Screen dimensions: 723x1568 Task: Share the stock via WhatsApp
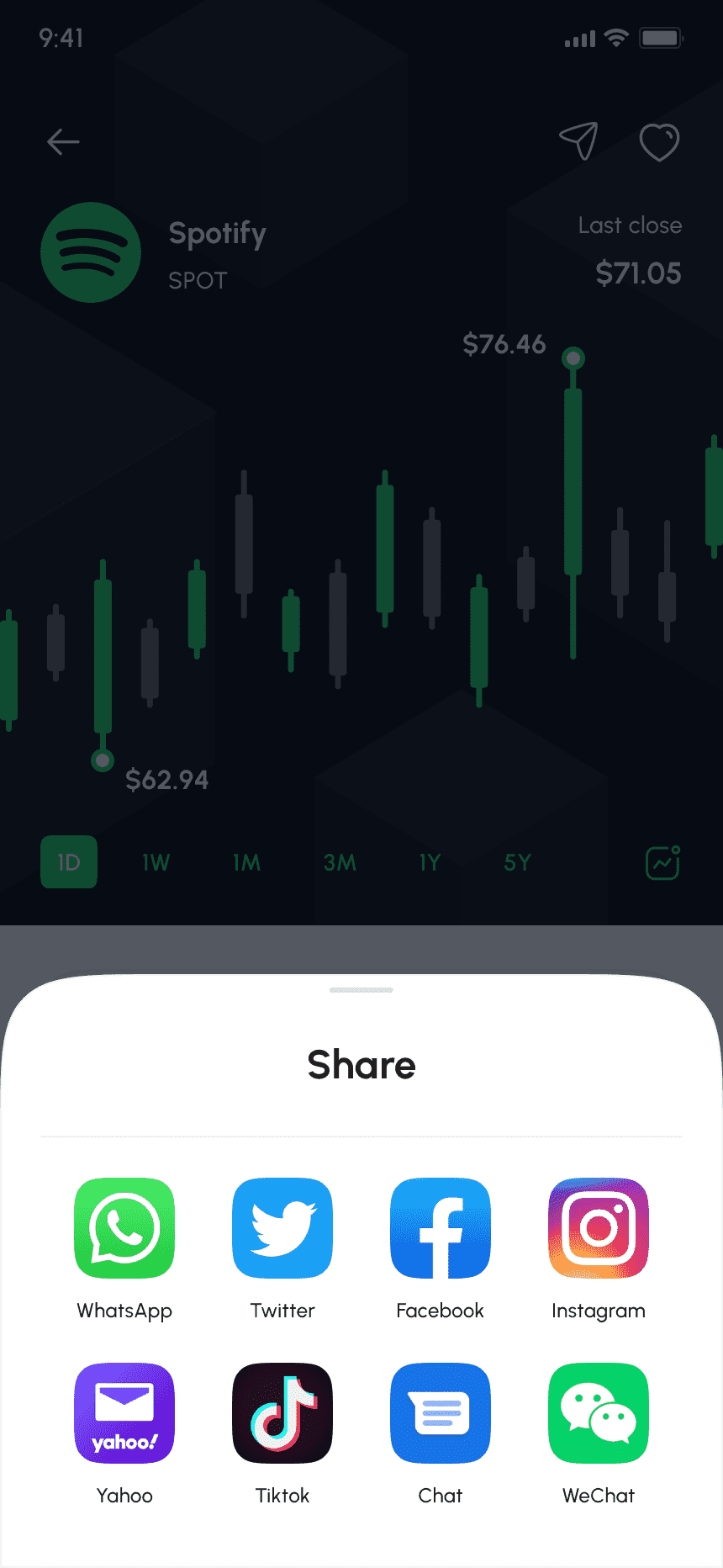coord(124,1227)
